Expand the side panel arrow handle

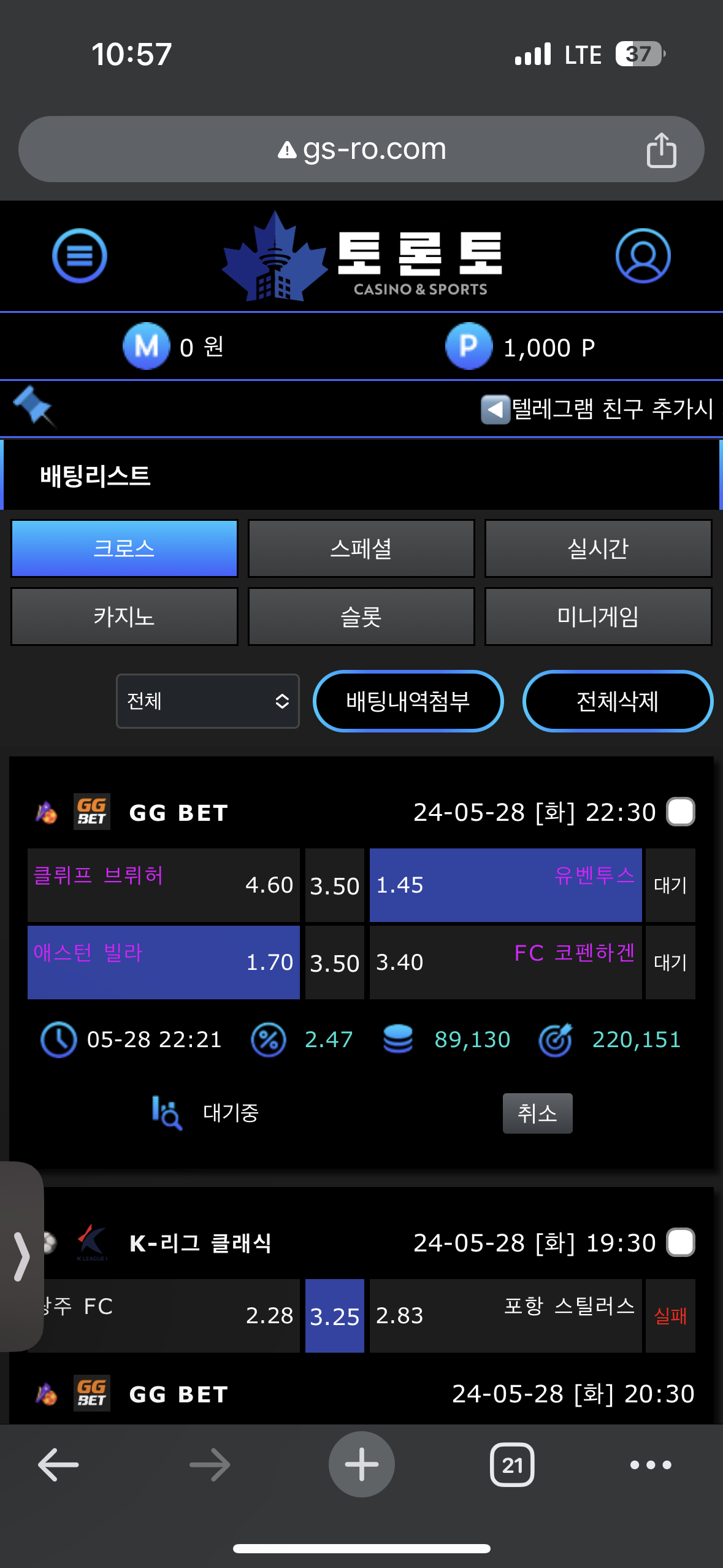click(21, 1256)
